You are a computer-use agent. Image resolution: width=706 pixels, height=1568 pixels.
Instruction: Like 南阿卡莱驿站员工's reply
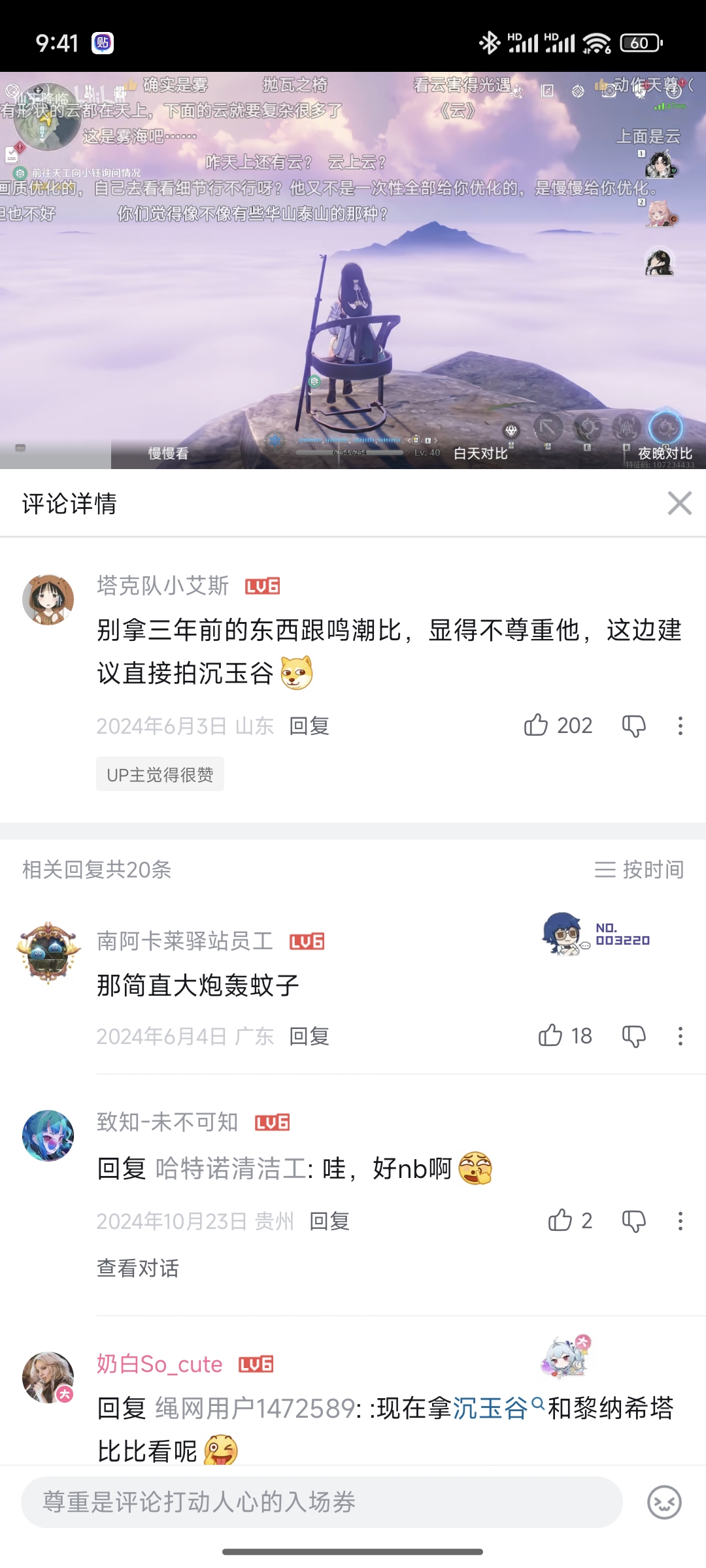[550, 1036]
